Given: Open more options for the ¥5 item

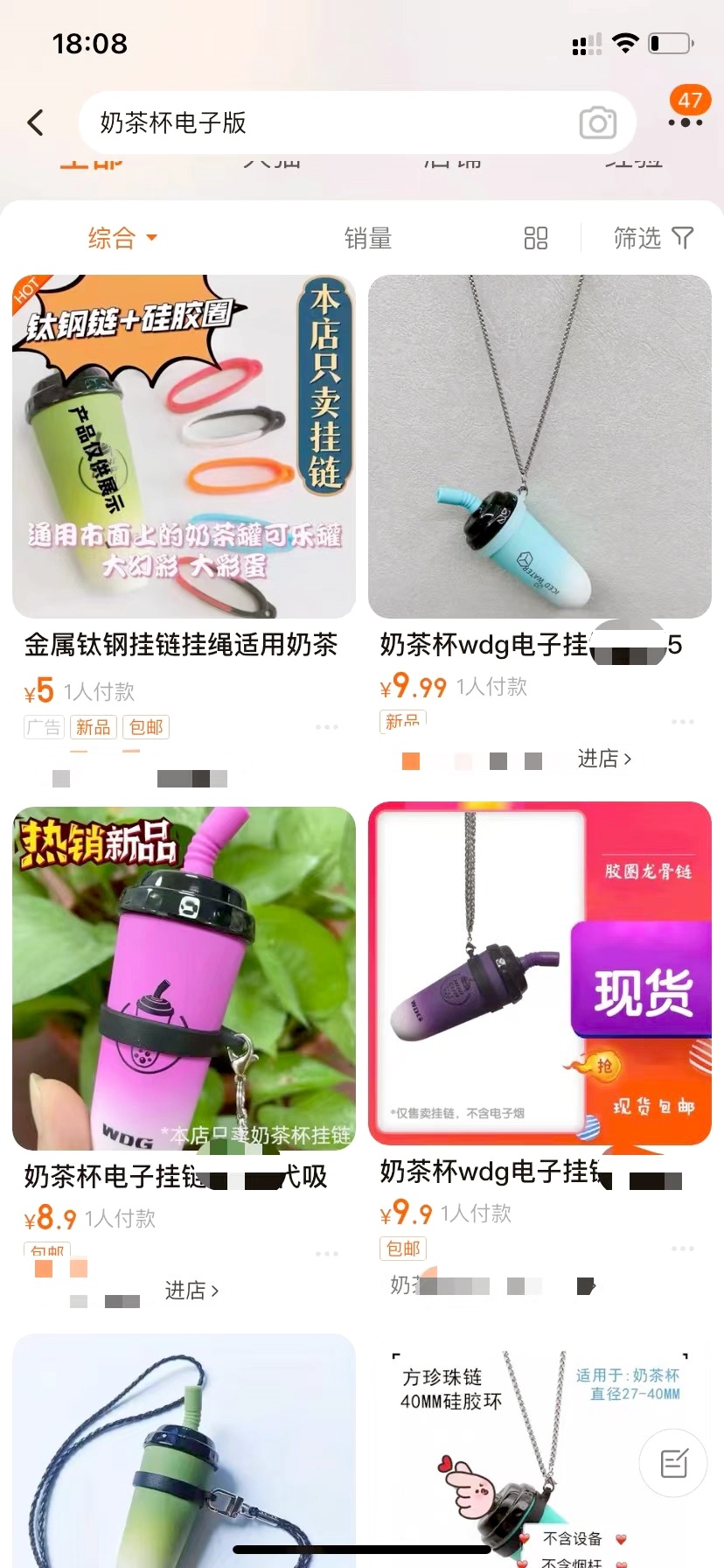Looking at the screenshot, I should coord(327,727).
